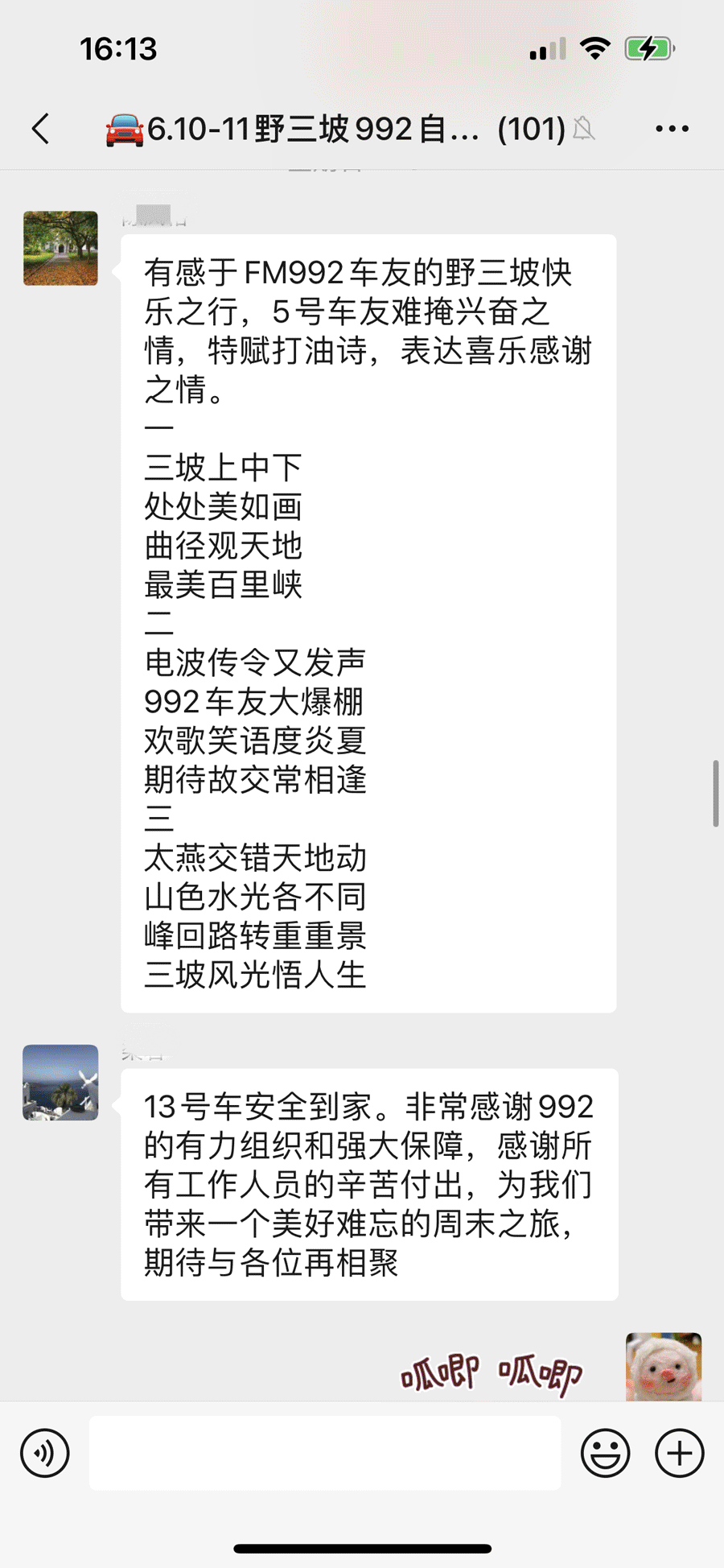
Task: Open the emoji sticker panel
Action: 605,1453
